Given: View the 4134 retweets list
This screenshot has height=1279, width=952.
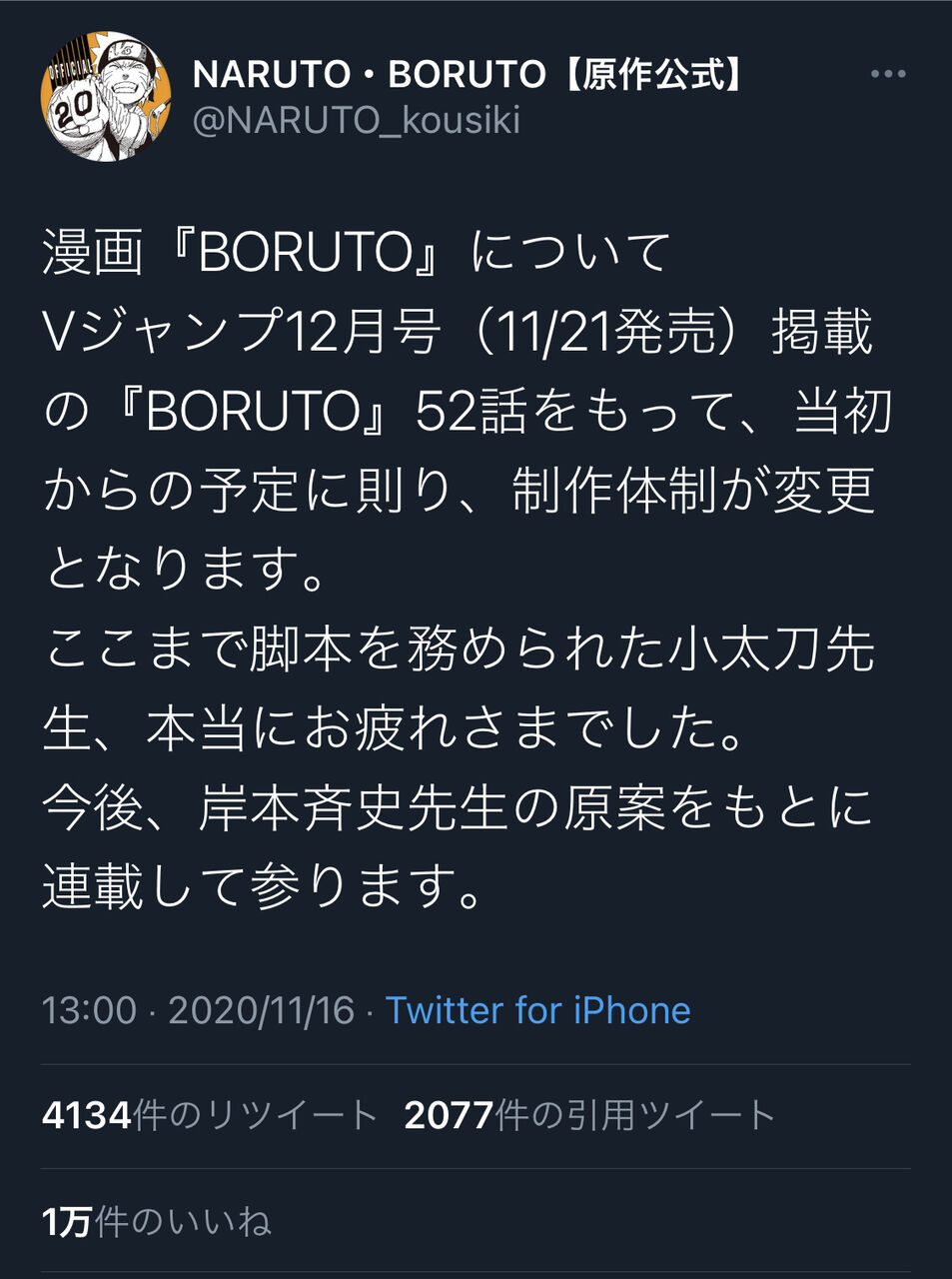Looking at the screenshot, I should [209, 1115].
